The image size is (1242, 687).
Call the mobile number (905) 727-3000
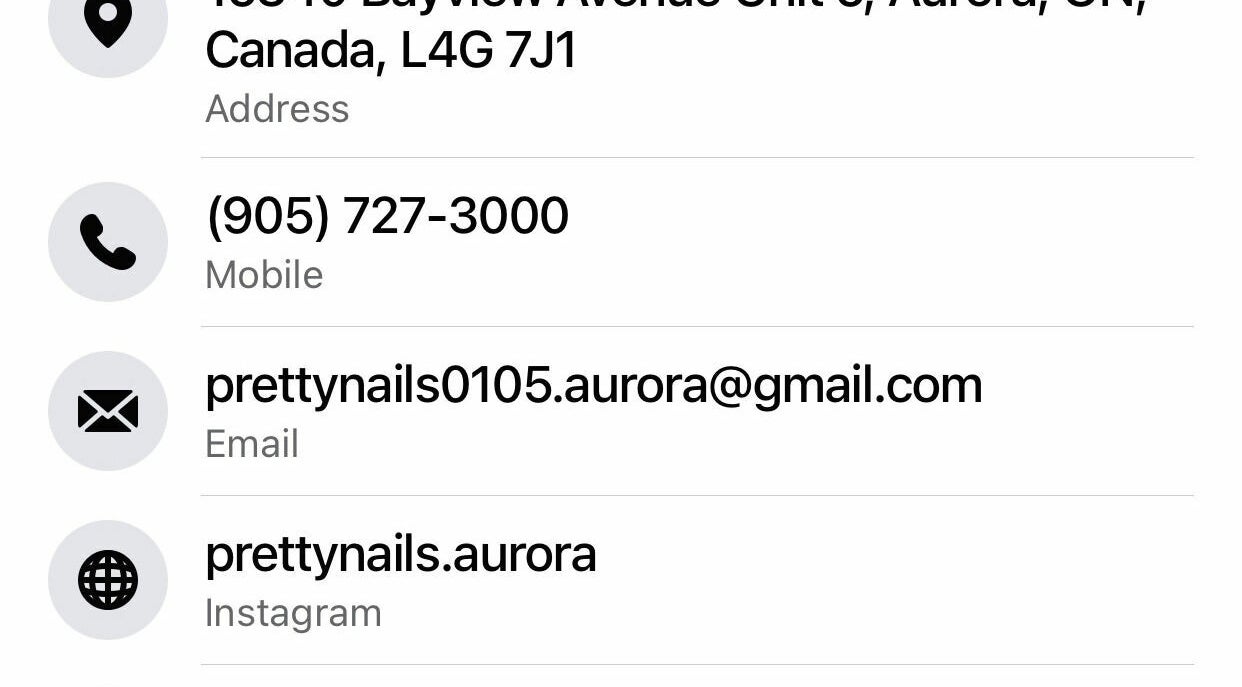click(387, 217)
